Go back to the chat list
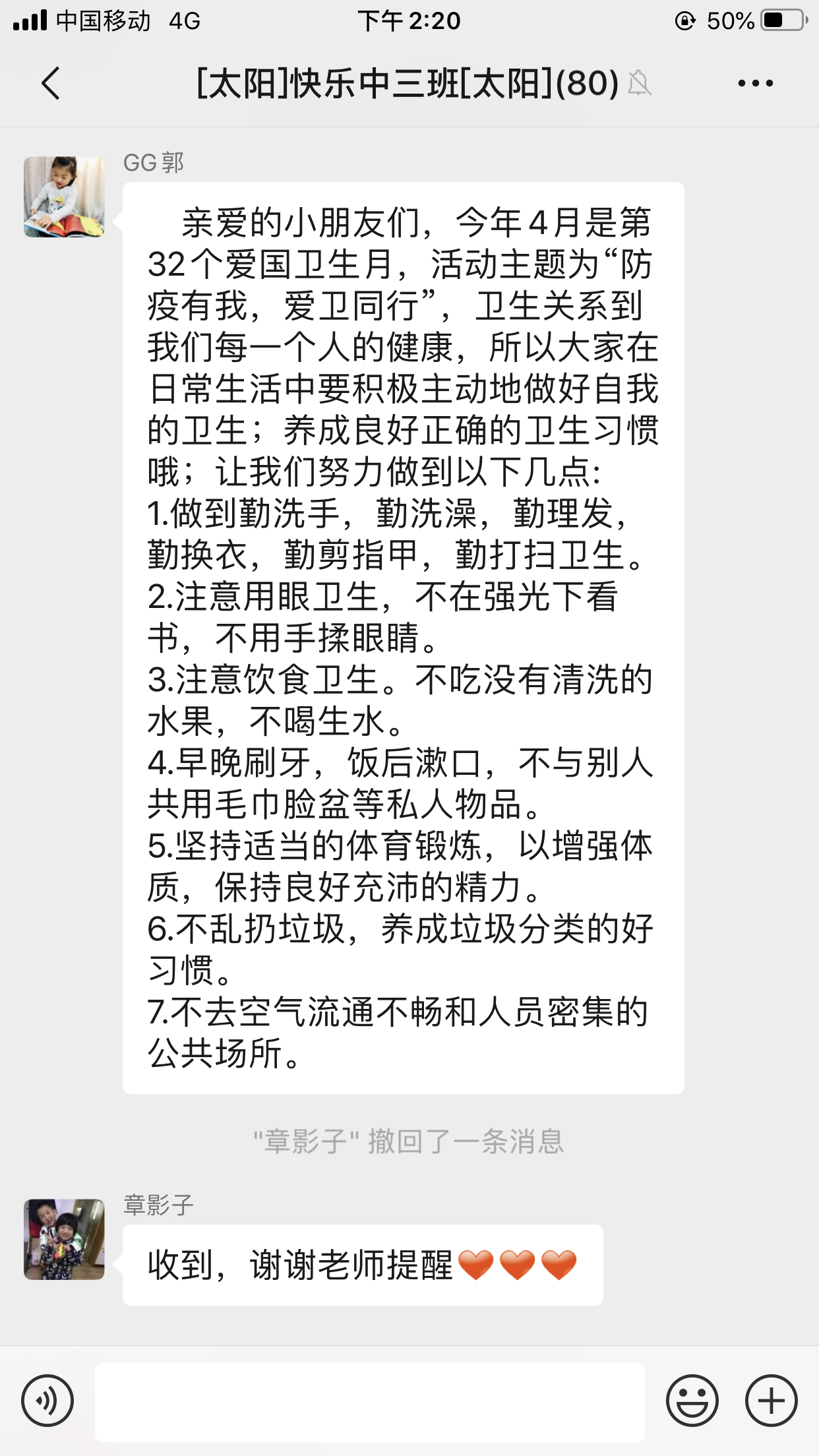The width and height of the screenshot is (819, 1456). pyautogui.click(x=51, y=83)
